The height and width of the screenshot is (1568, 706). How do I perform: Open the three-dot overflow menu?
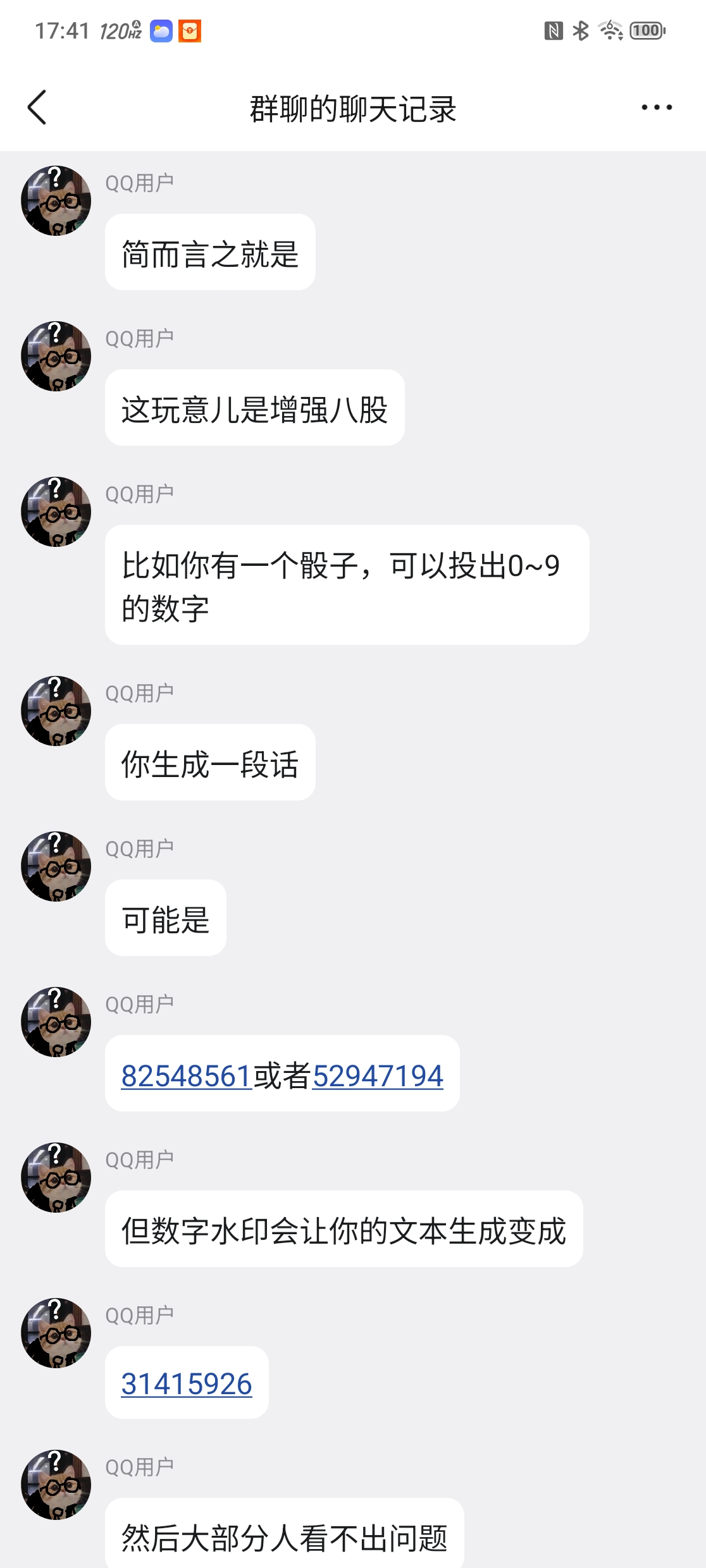click(656, 107)
